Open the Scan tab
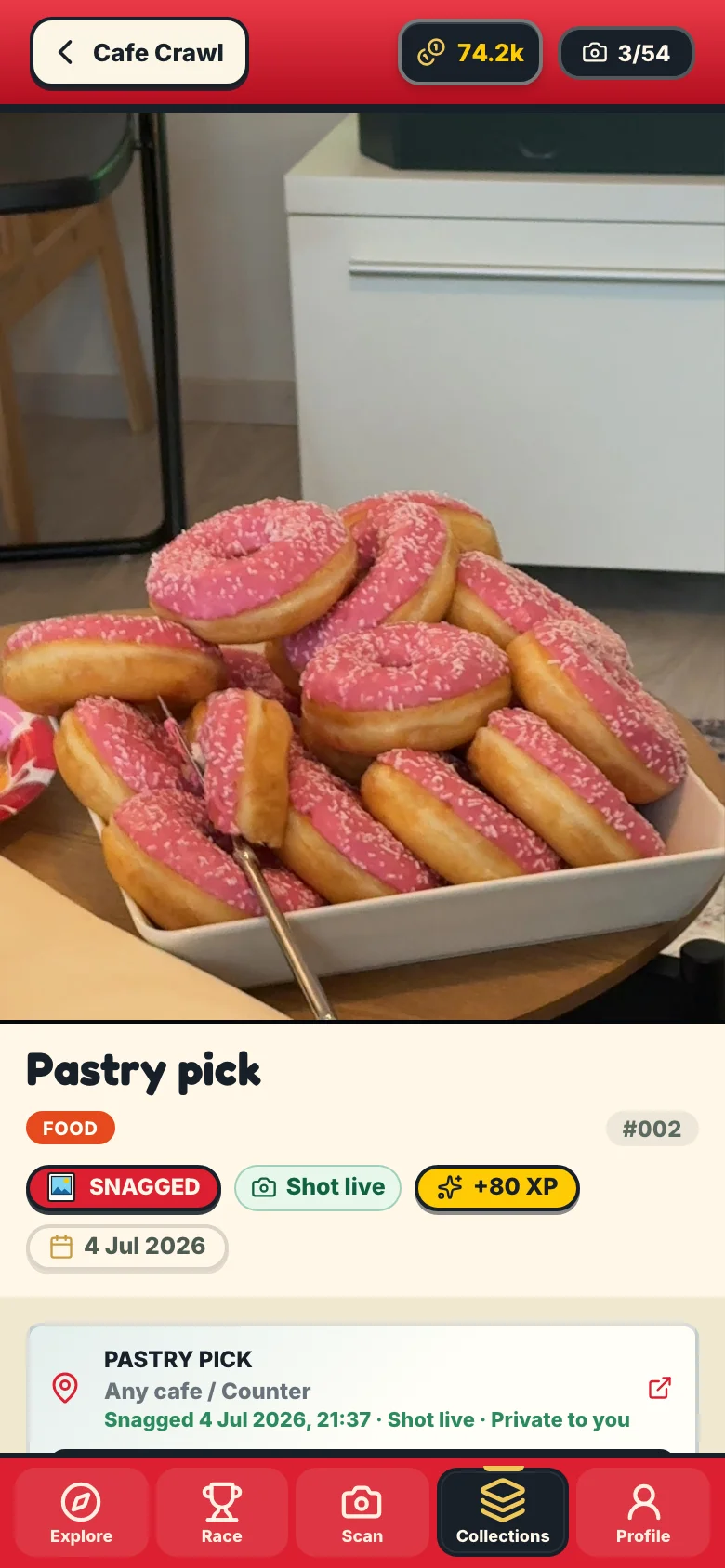This screenshot has height=1568, width=725. click(x=362, y=1512)
